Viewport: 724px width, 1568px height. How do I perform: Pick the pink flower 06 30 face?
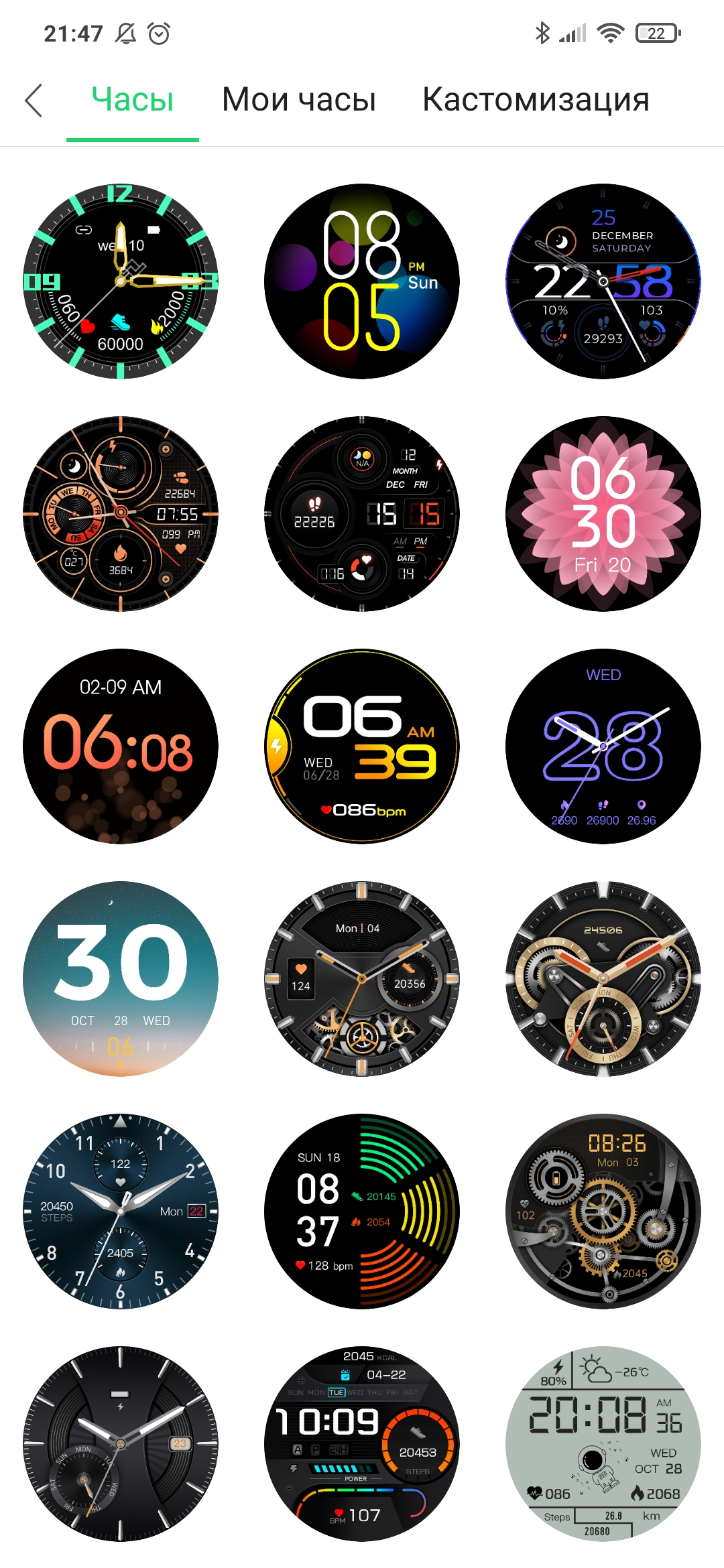coord(603,514)
